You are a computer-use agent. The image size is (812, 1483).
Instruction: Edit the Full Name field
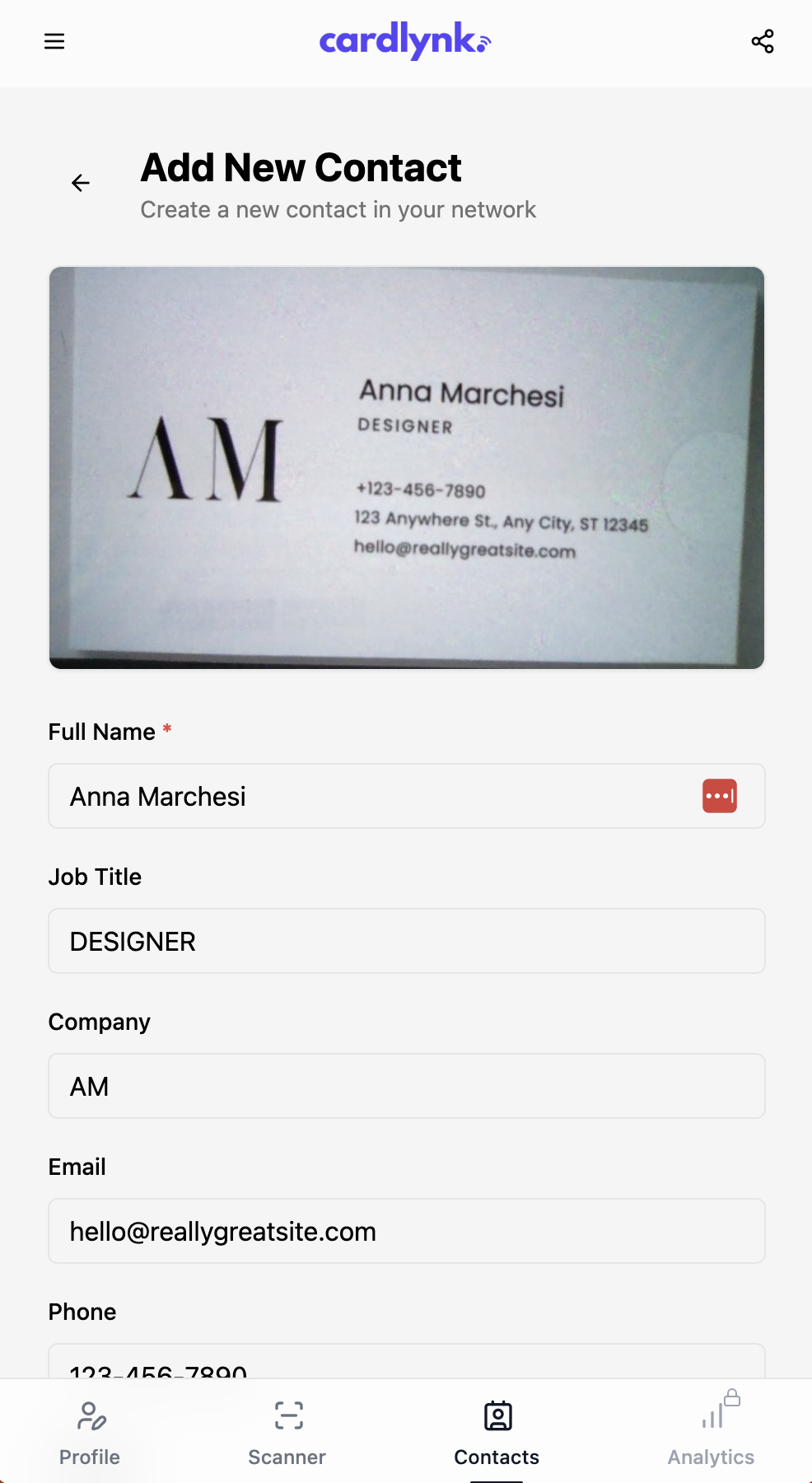tap(407, 796)
